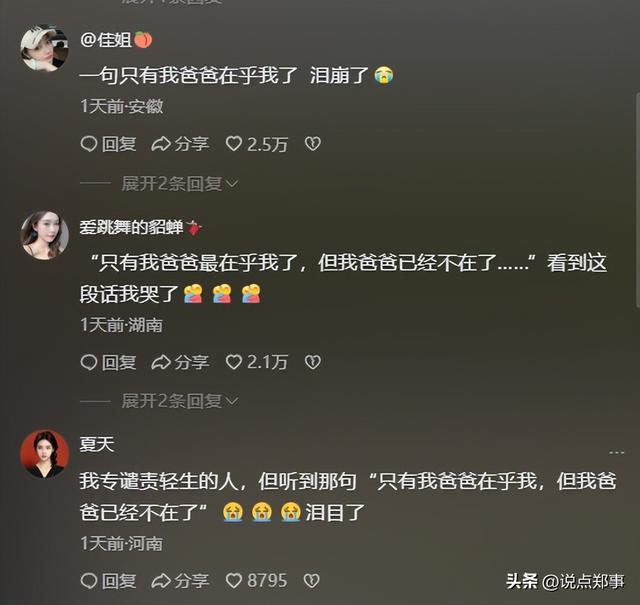Reply to 夏天's comment
The width and height of the screenshot is (640, 605).
coord(108,580)
